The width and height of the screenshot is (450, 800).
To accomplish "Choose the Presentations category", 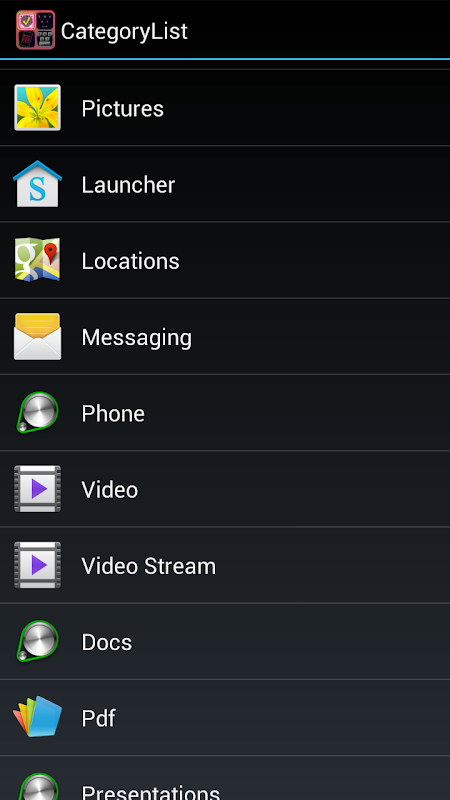I will 225,778.
